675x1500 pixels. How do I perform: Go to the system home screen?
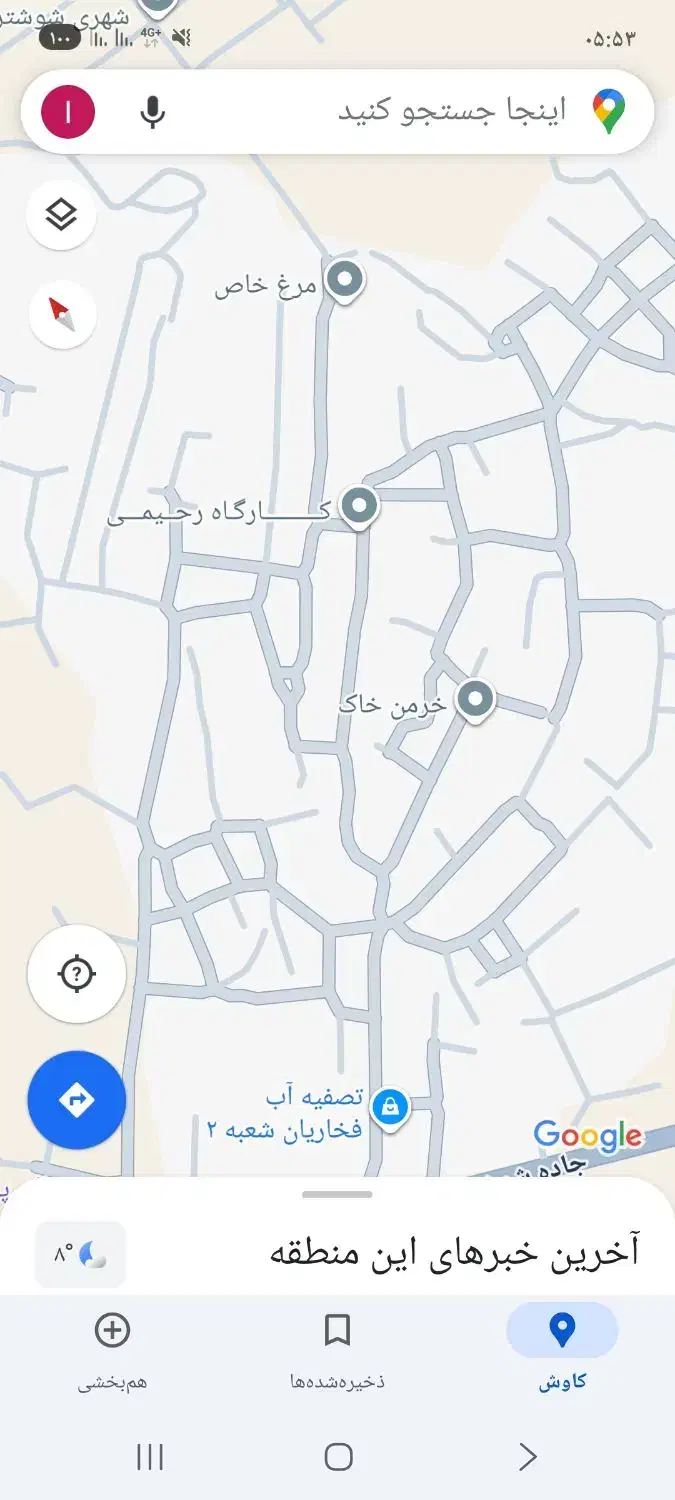(x=339, y=1457)
